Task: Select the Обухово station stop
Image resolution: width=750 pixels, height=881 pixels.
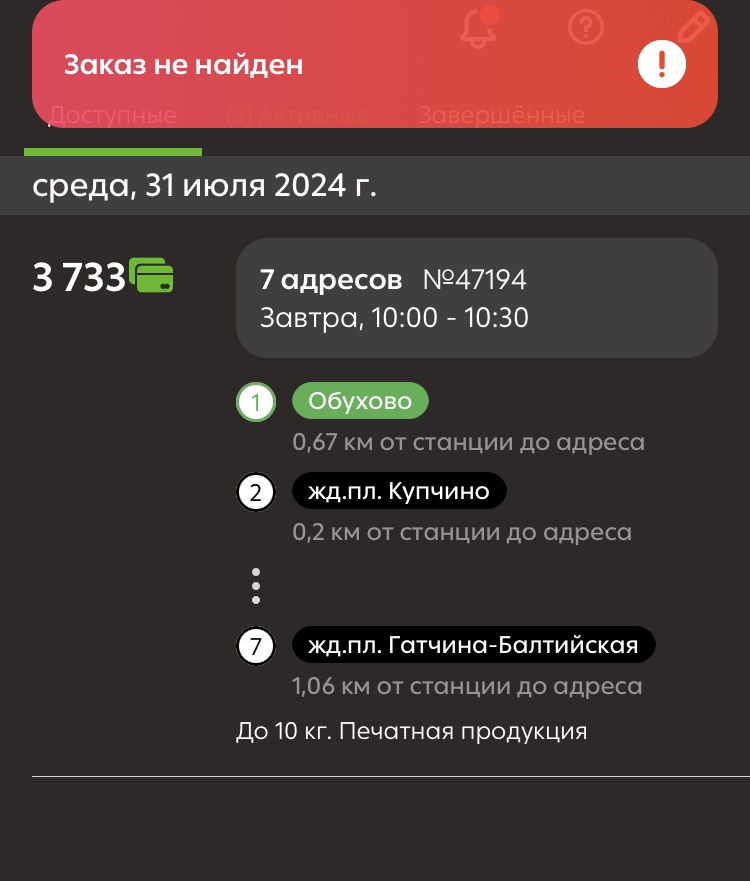Action: coord(360,402)
